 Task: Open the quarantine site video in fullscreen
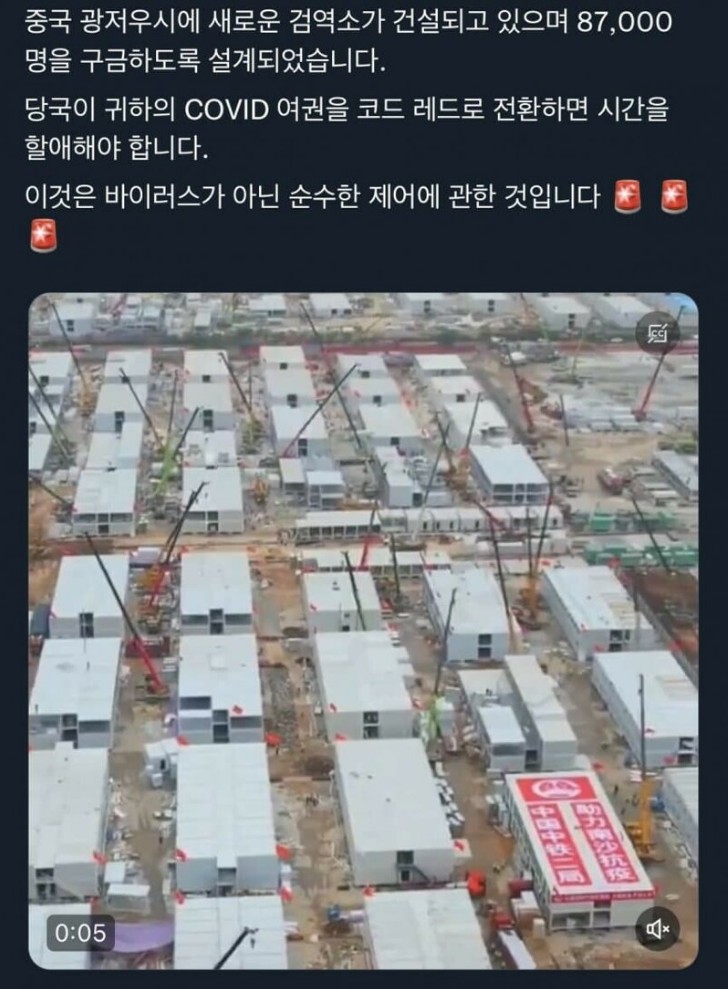pyautogui.click(x=363, y=630)
